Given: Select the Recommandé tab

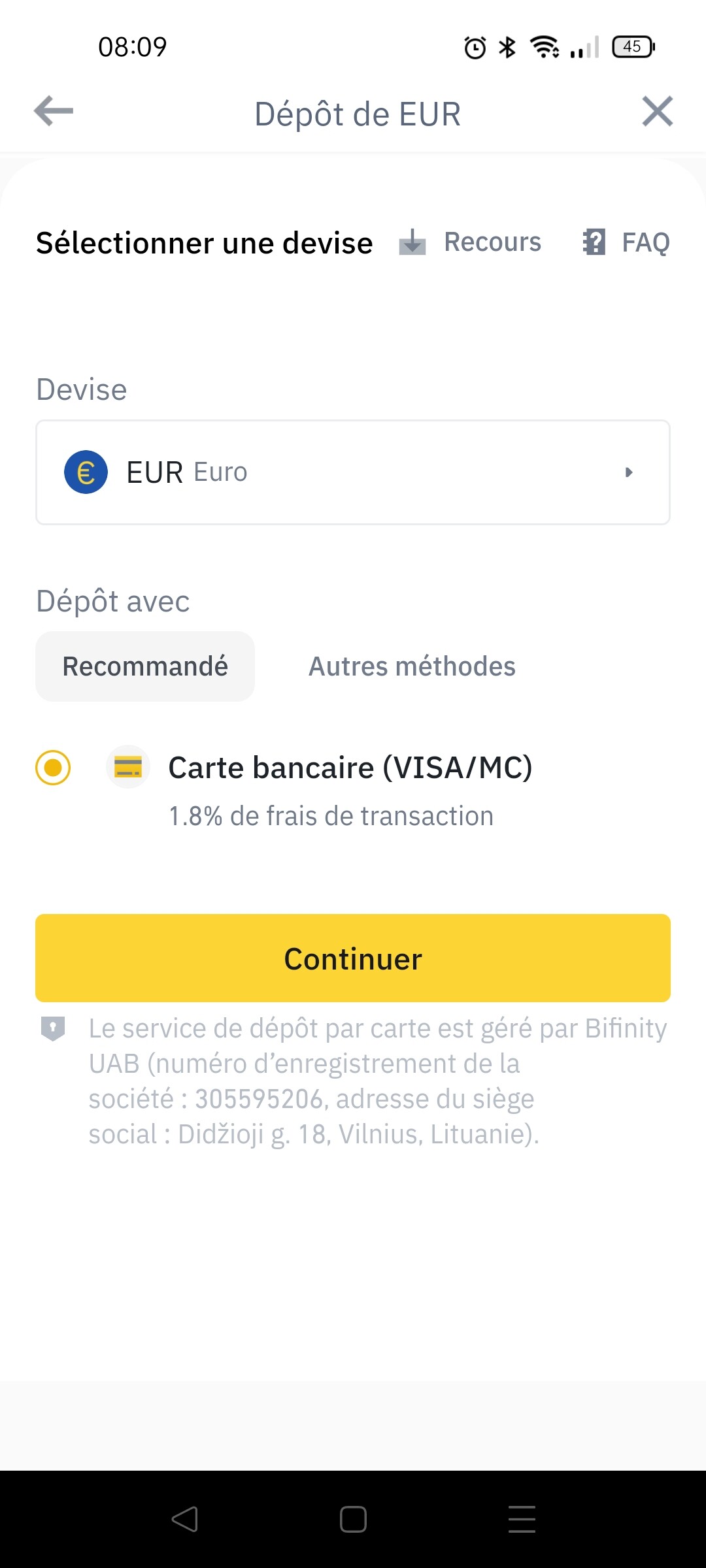Looking at the screenshot, I should [x=145, y=666].
